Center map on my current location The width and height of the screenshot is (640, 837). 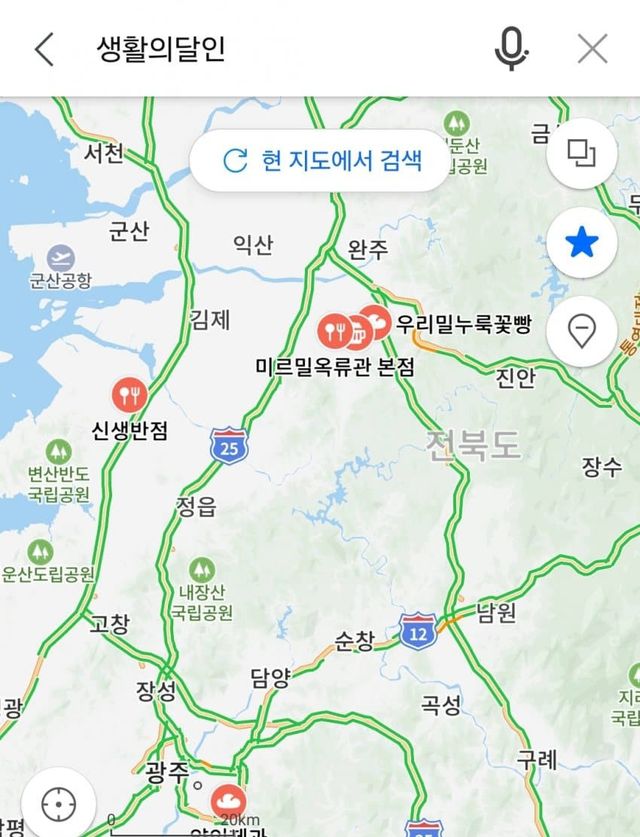pyautogui.click(x=59, y=803)
